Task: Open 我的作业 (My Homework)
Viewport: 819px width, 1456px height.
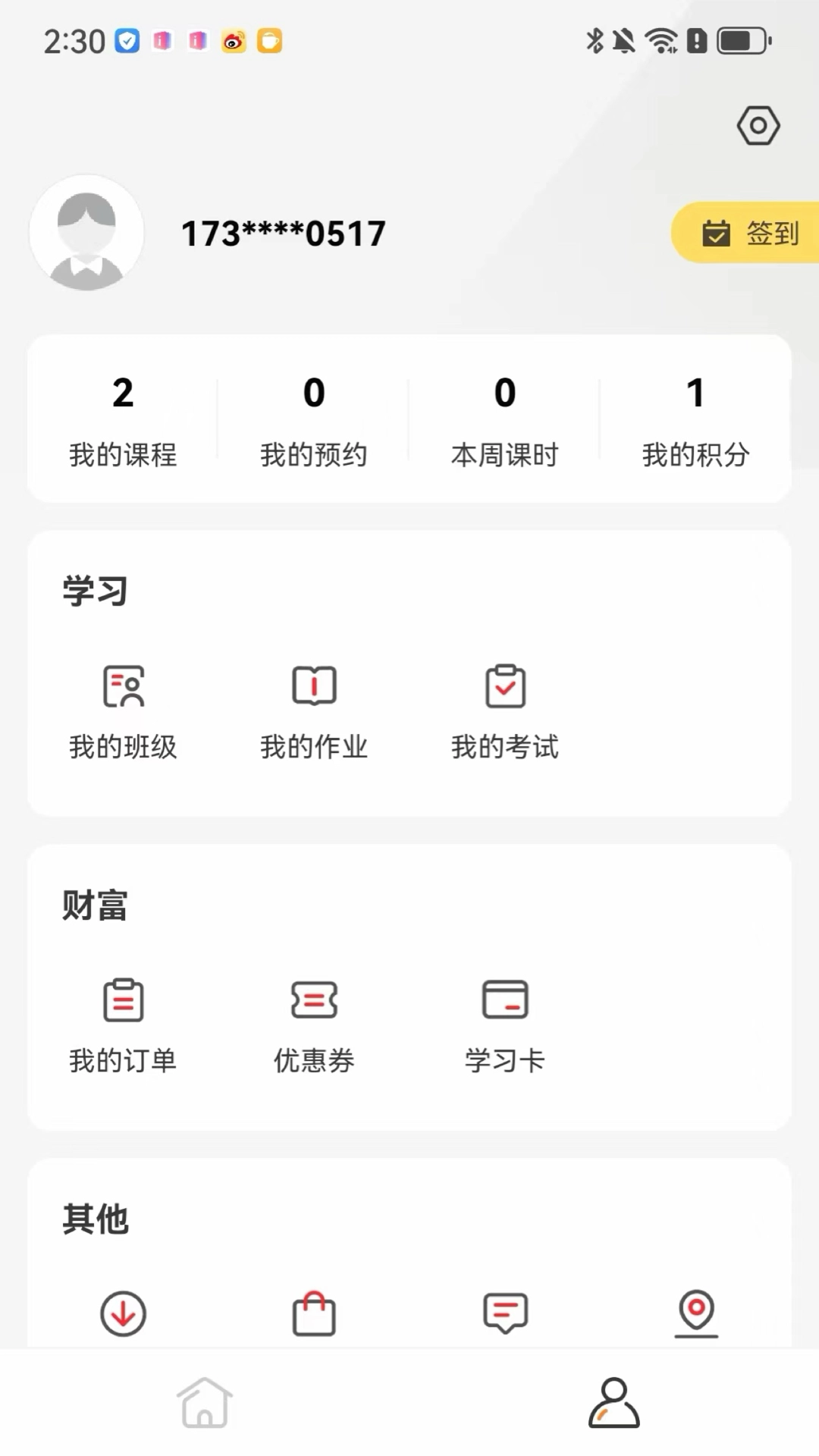Action: coord(314,709)
